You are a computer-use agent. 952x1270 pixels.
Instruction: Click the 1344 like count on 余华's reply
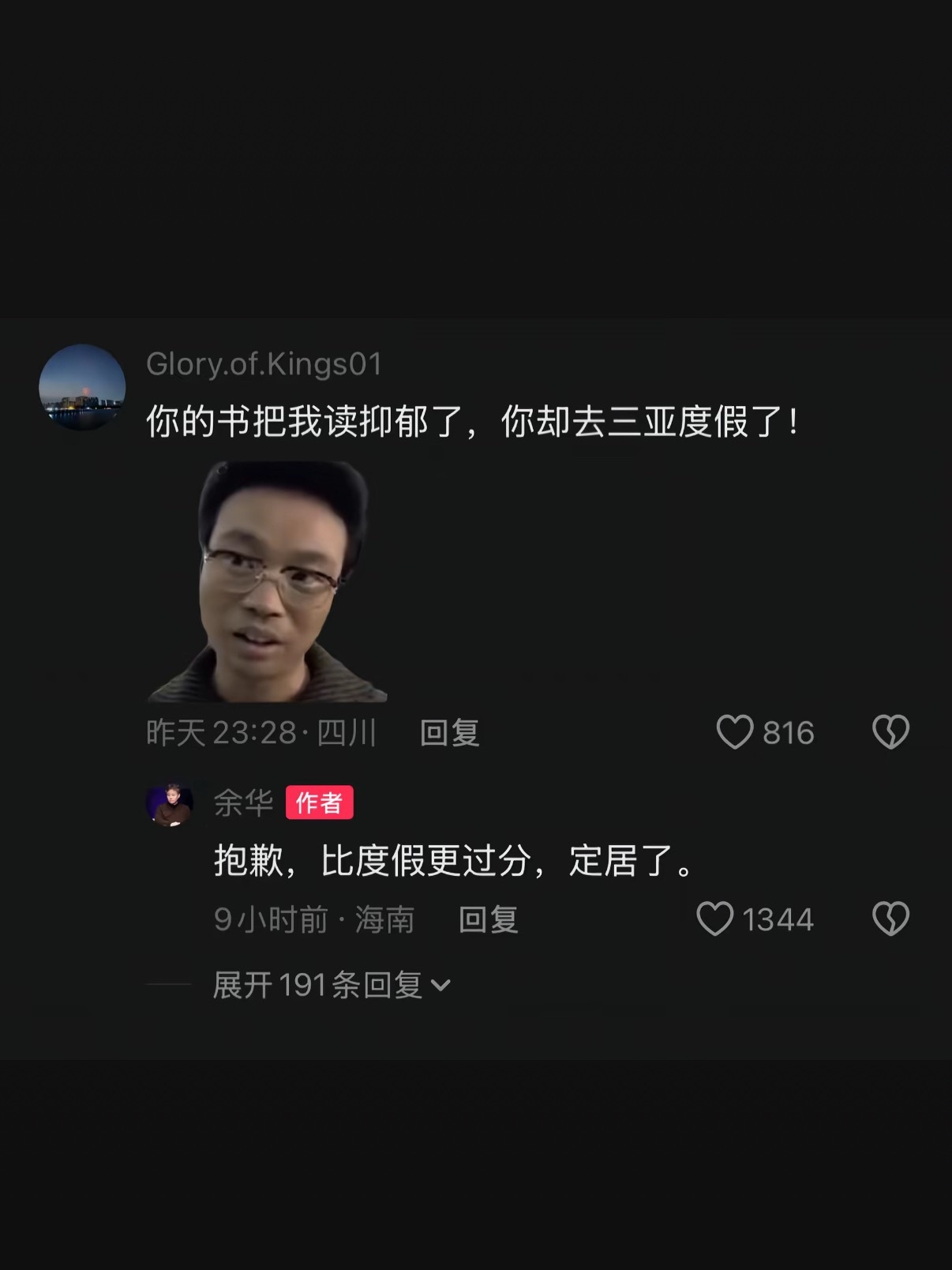(x=781, y=919)
